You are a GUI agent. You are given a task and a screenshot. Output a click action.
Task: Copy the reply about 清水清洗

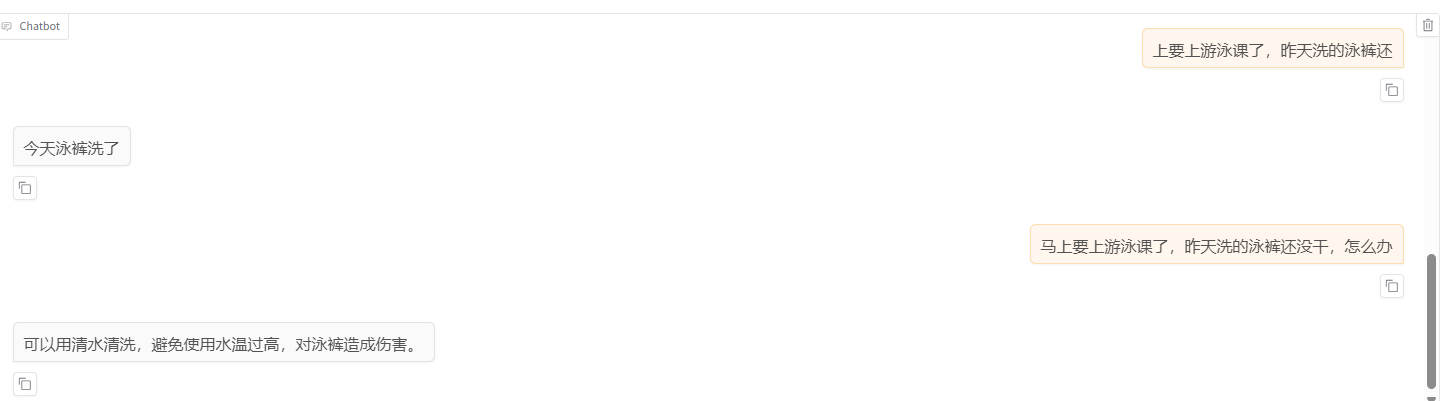(25, 384)
